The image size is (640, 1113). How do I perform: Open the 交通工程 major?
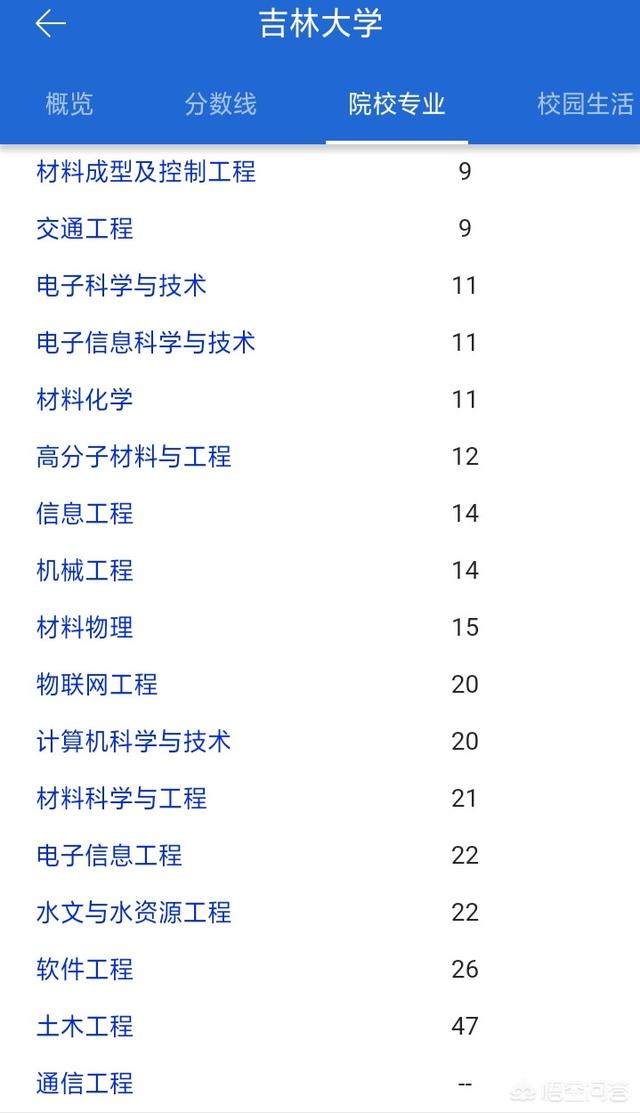tap(85, 229)
